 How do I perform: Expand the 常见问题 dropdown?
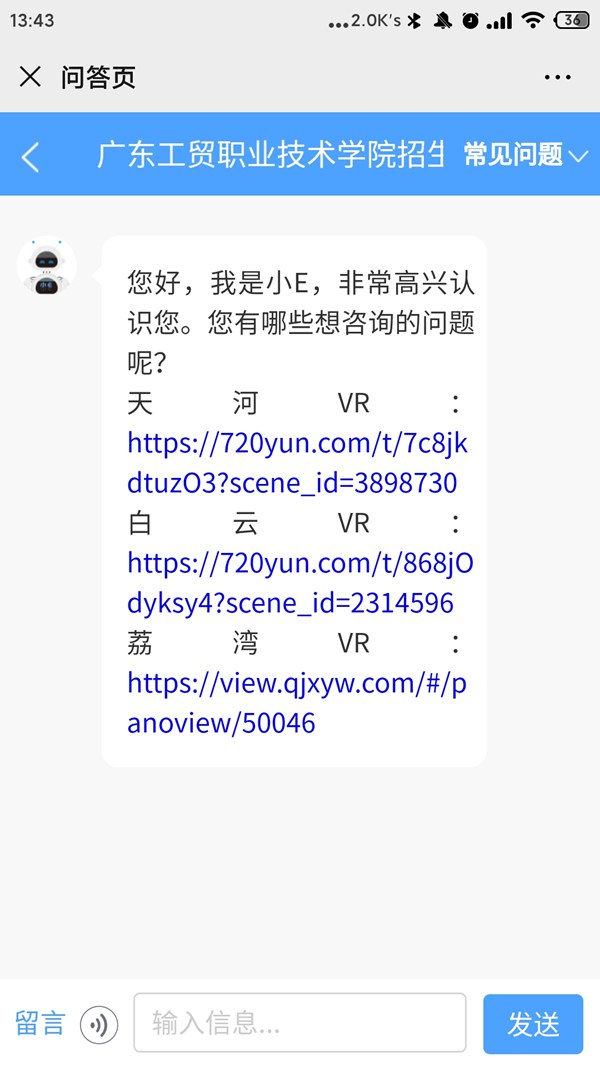tap(526, 155)
